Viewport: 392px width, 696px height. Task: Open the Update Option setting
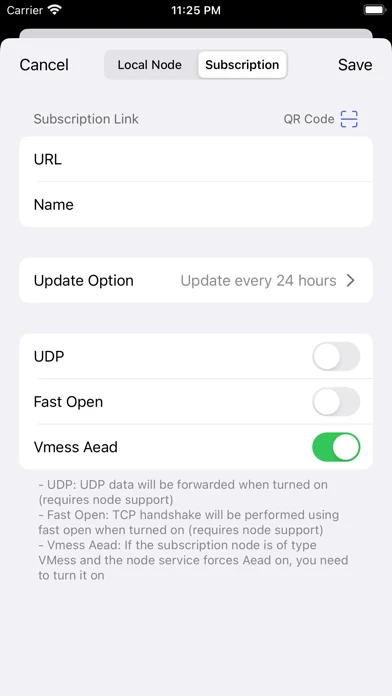(196, 281)
